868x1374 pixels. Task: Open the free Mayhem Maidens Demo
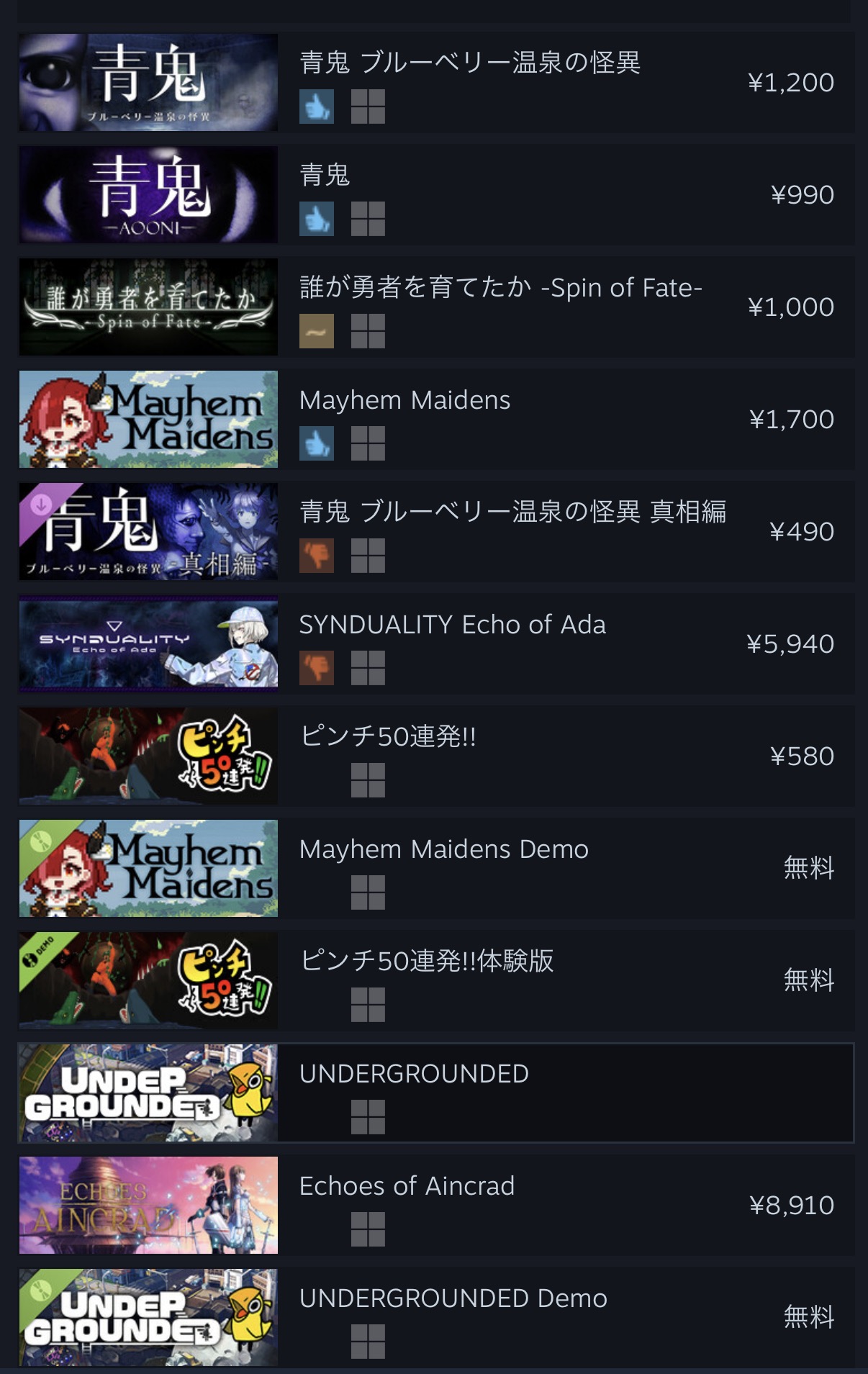click(x=443, y=849)
